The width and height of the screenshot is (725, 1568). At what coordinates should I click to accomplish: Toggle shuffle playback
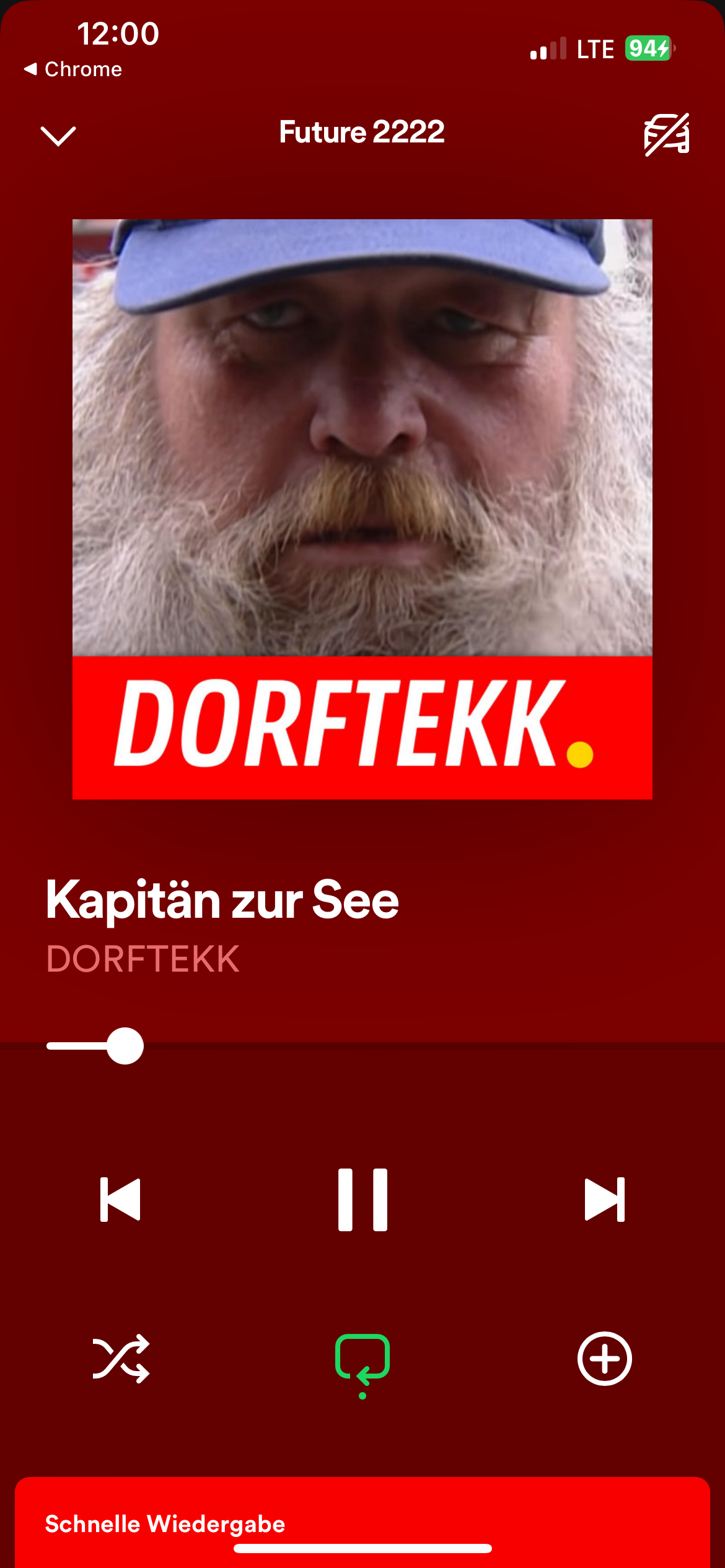pyautogui.click(x=121, y=1358)
